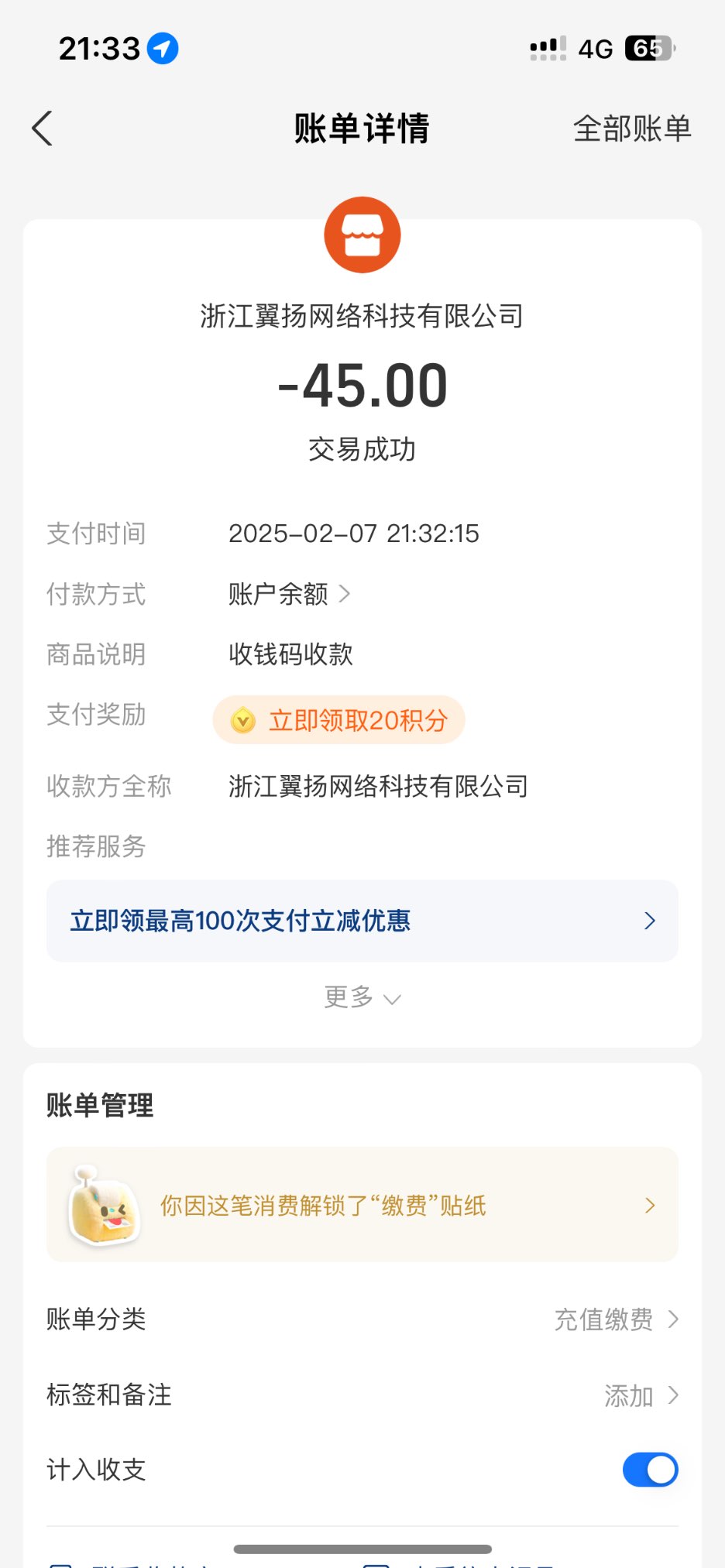Open the unlocked “缴费” sticker banner
Image resolution: width=725 pixels, height=1568 pixels.
click(362, 1205)
